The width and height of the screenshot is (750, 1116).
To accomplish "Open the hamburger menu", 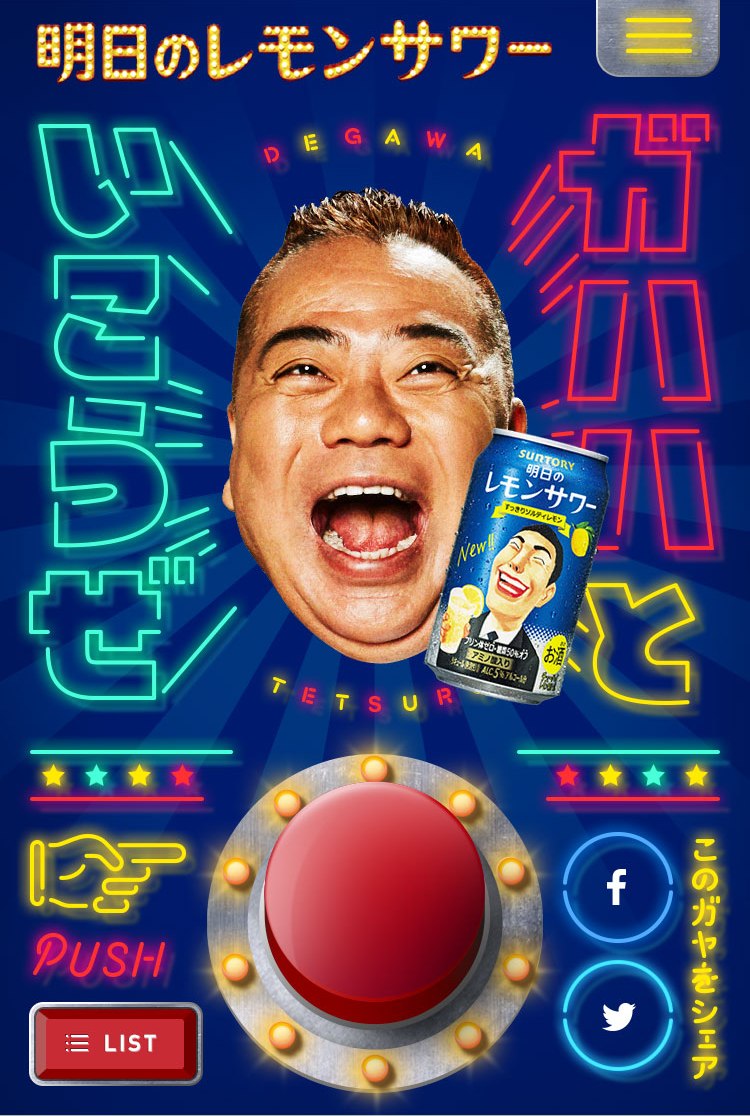I will (658, 37).
